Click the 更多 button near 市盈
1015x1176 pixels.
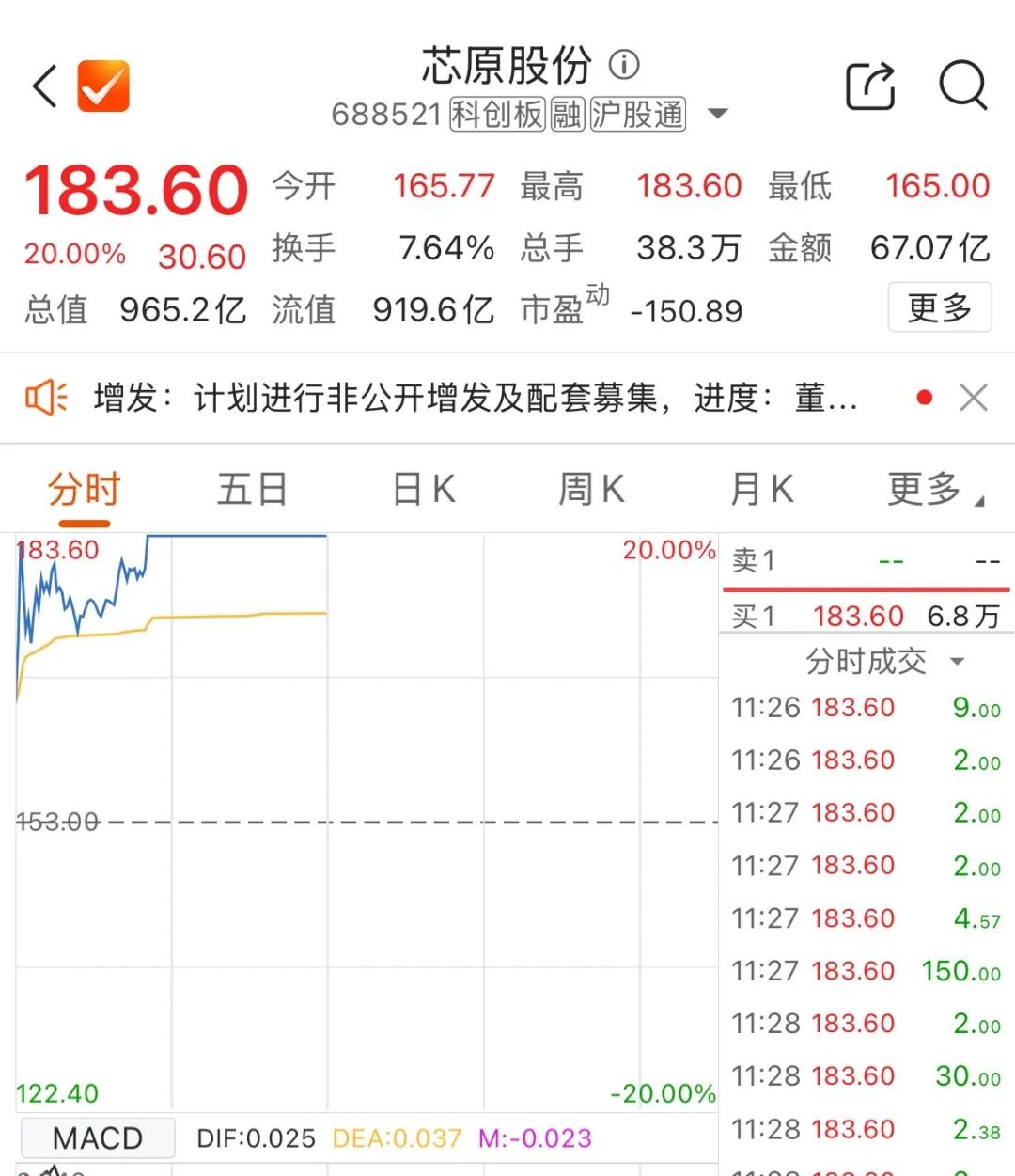click(x=939, y=308)
